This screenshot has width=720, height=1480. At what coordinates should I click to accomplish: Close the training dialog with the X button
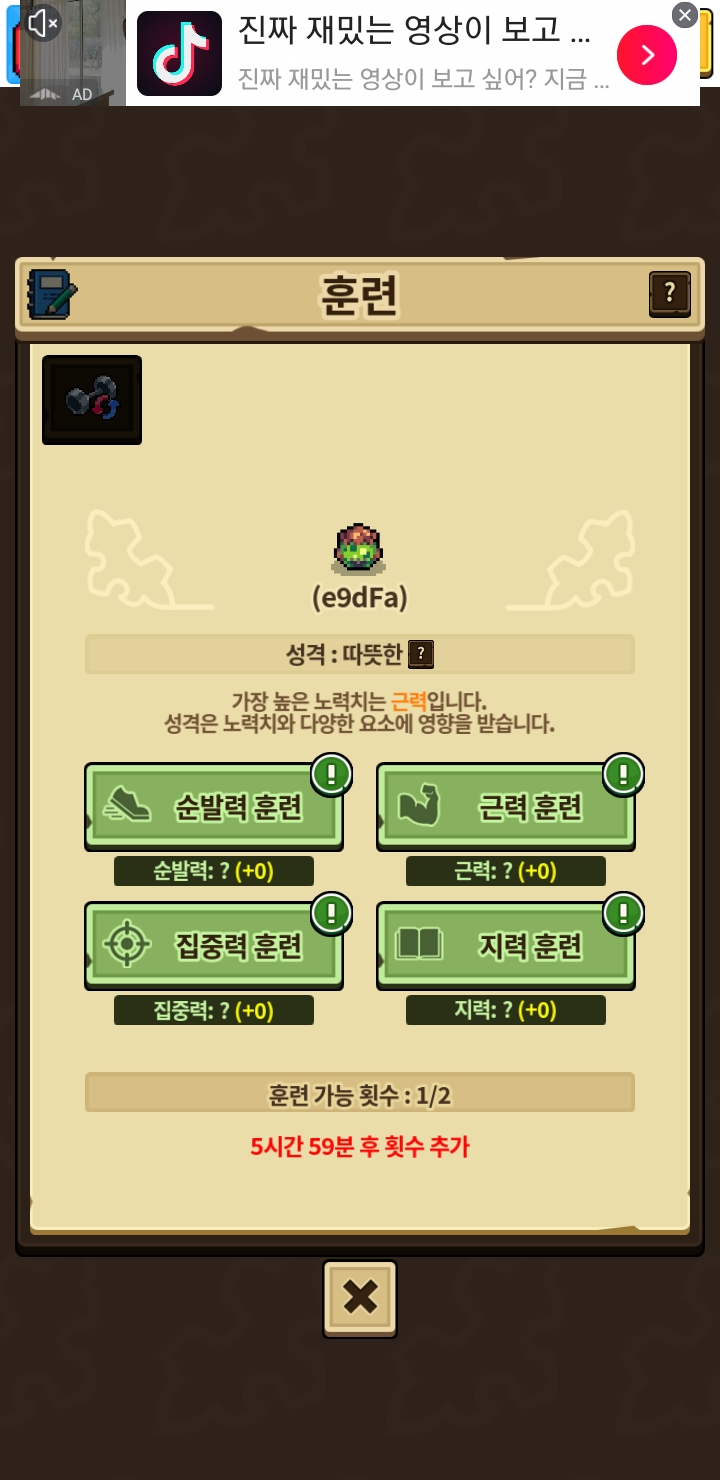coord(360,1298)
